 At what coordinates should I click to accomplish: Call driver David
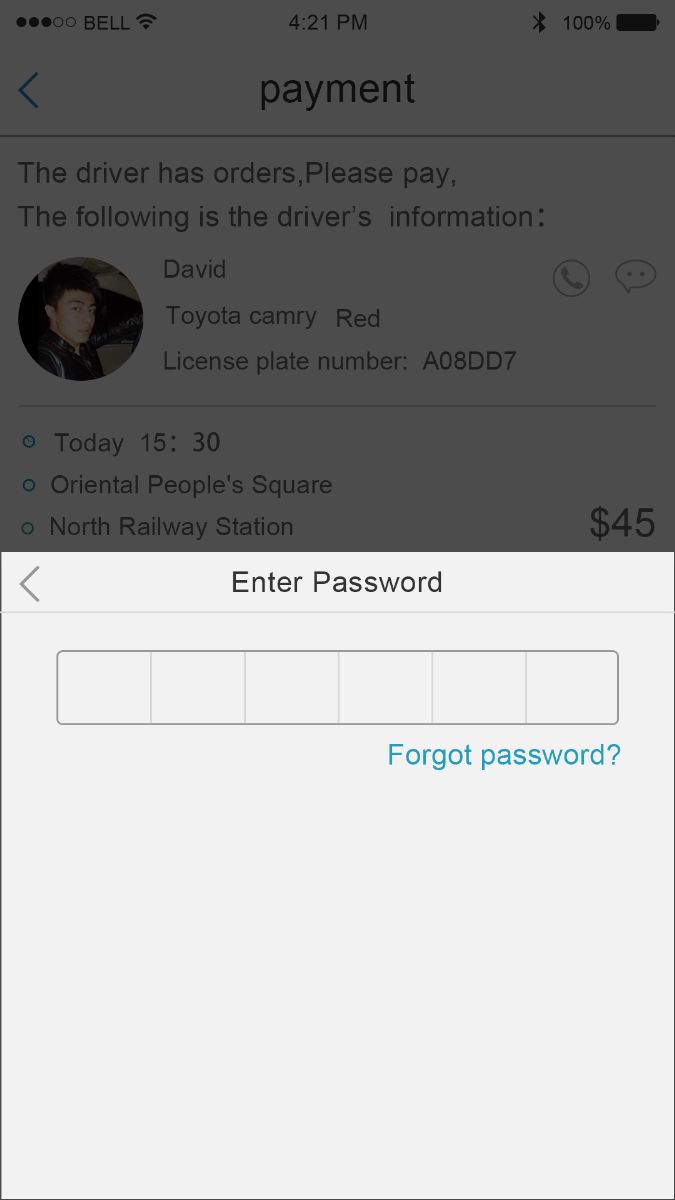coord(571,278)
